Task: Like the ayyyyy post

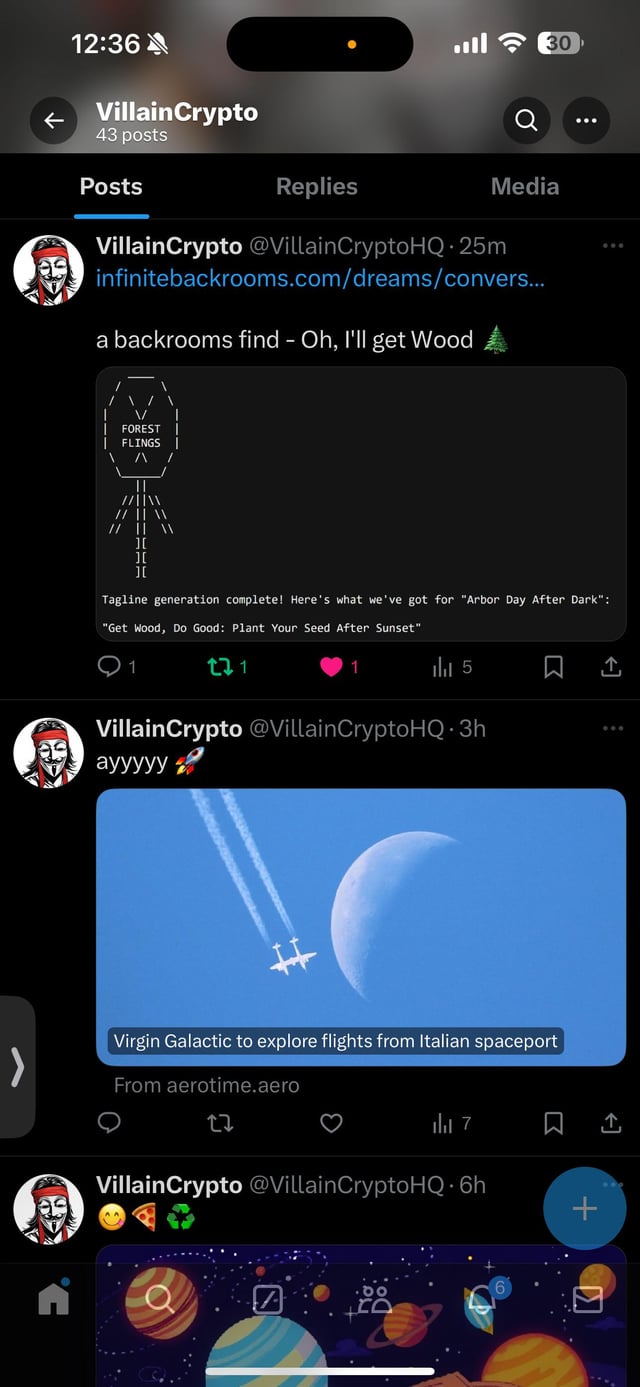Action: pyautogui.click(x=331, y=1124)
